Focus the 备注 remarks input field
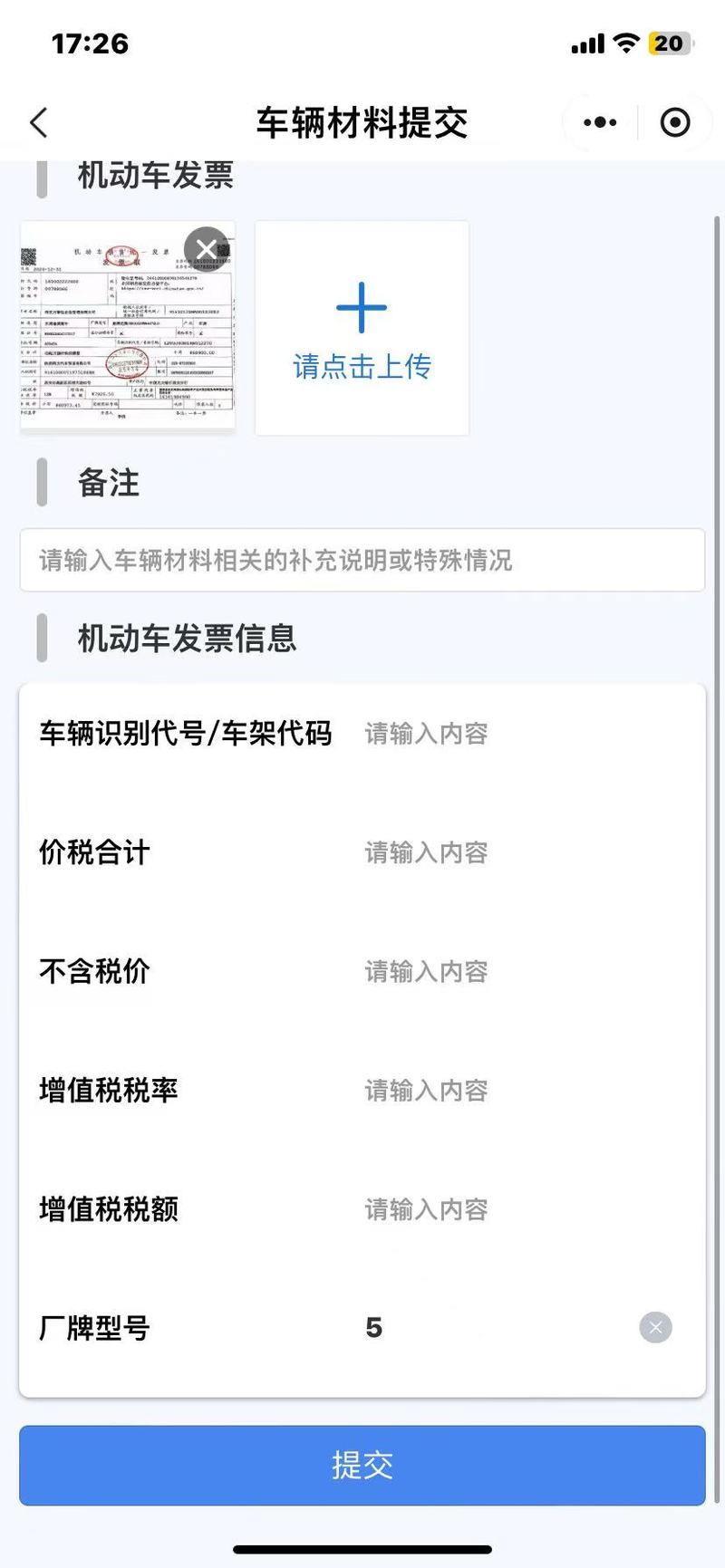 click(362, 560)
